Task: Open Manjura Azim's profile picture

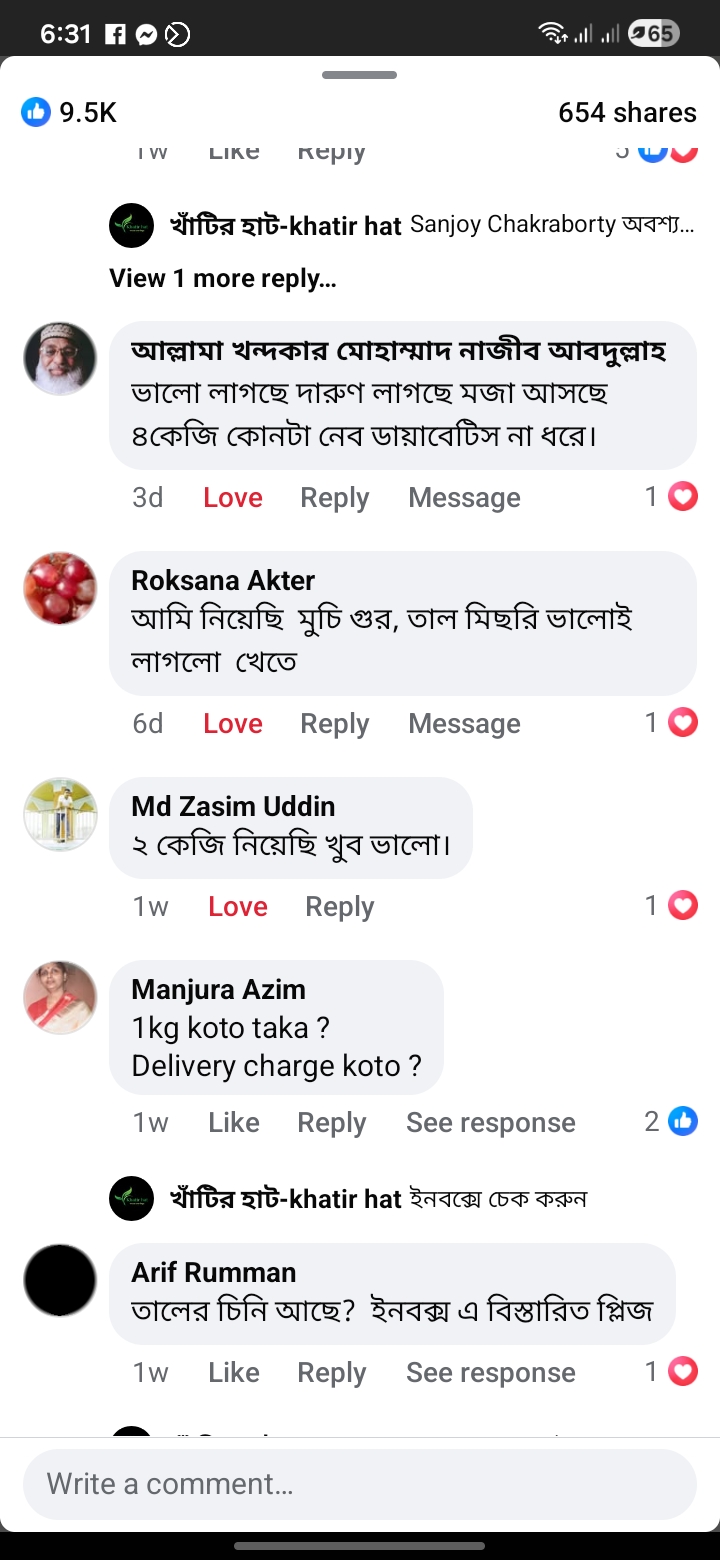Action: tap(60, 997)
